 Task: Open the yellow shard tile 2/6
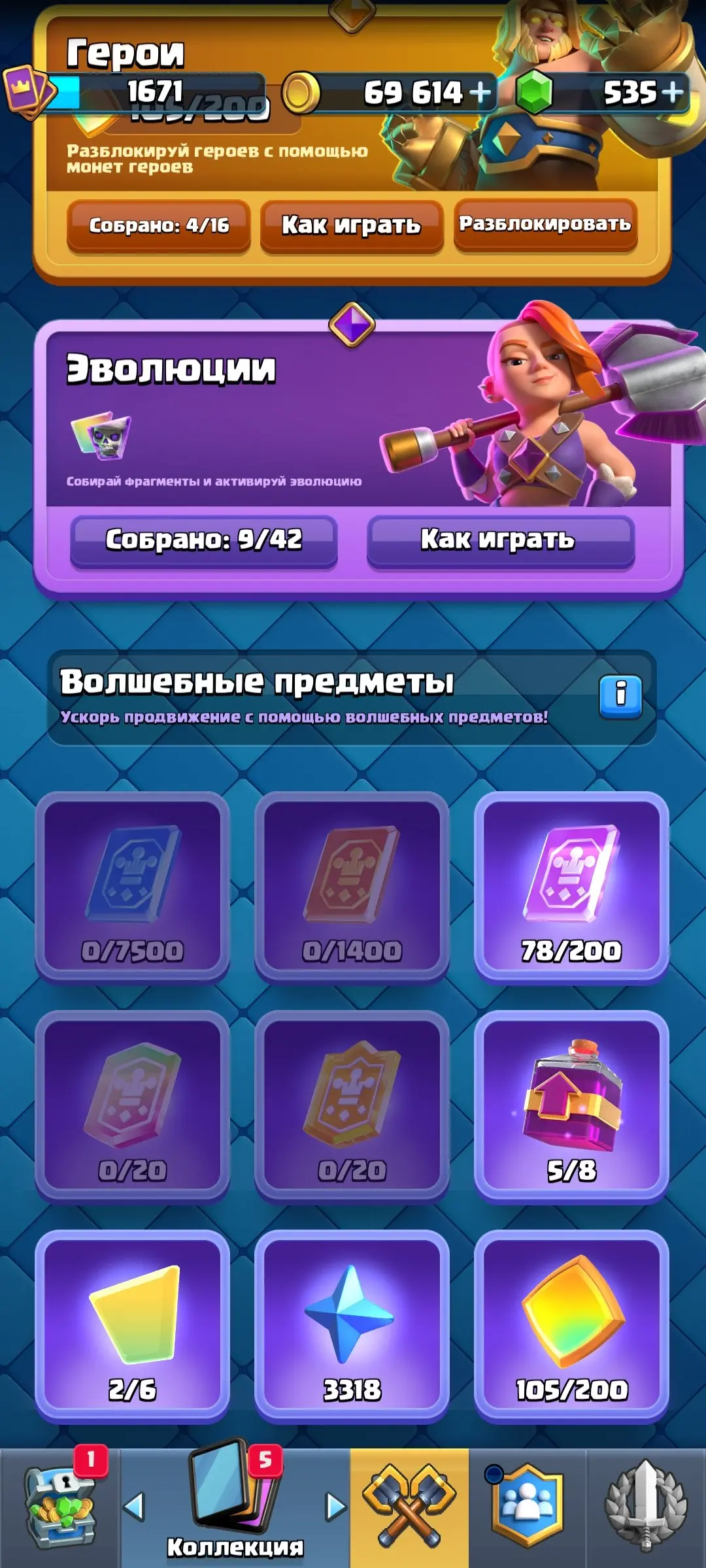[132, 1325]
